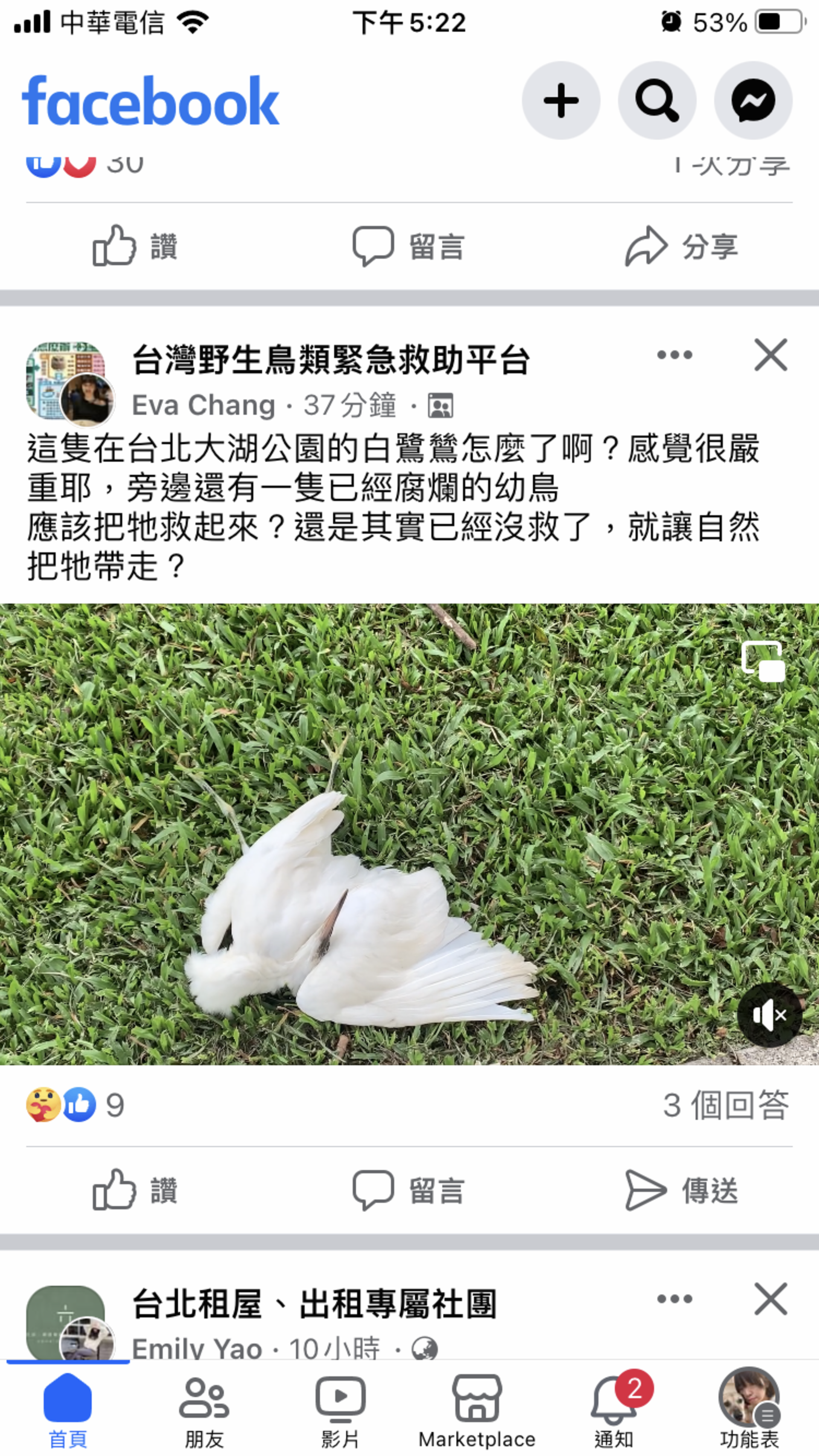Open Messenger chats
Viewport: 819px width, 1456px height.
[x=753, y=101]
